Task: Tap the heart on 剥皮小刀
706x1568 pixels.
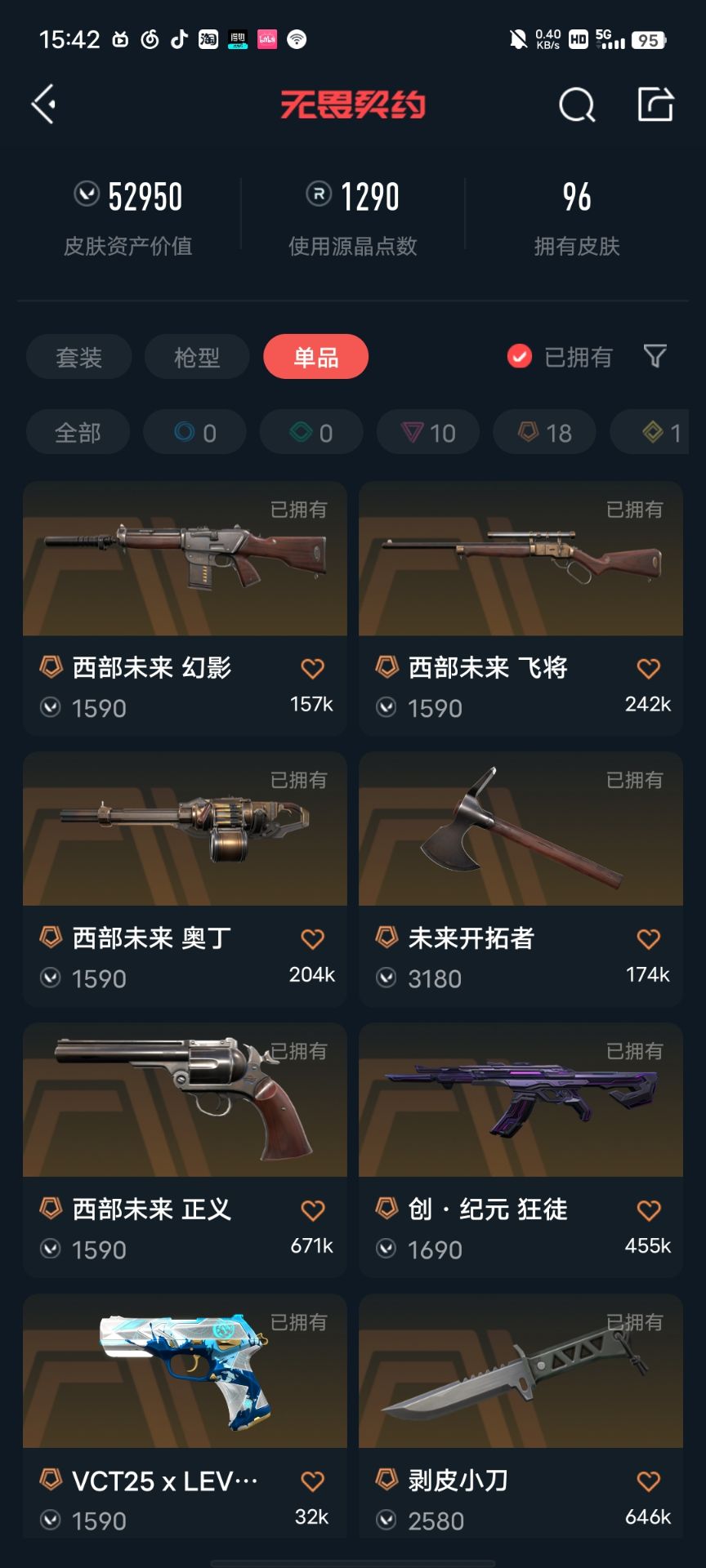Action: coord(648,1481)
